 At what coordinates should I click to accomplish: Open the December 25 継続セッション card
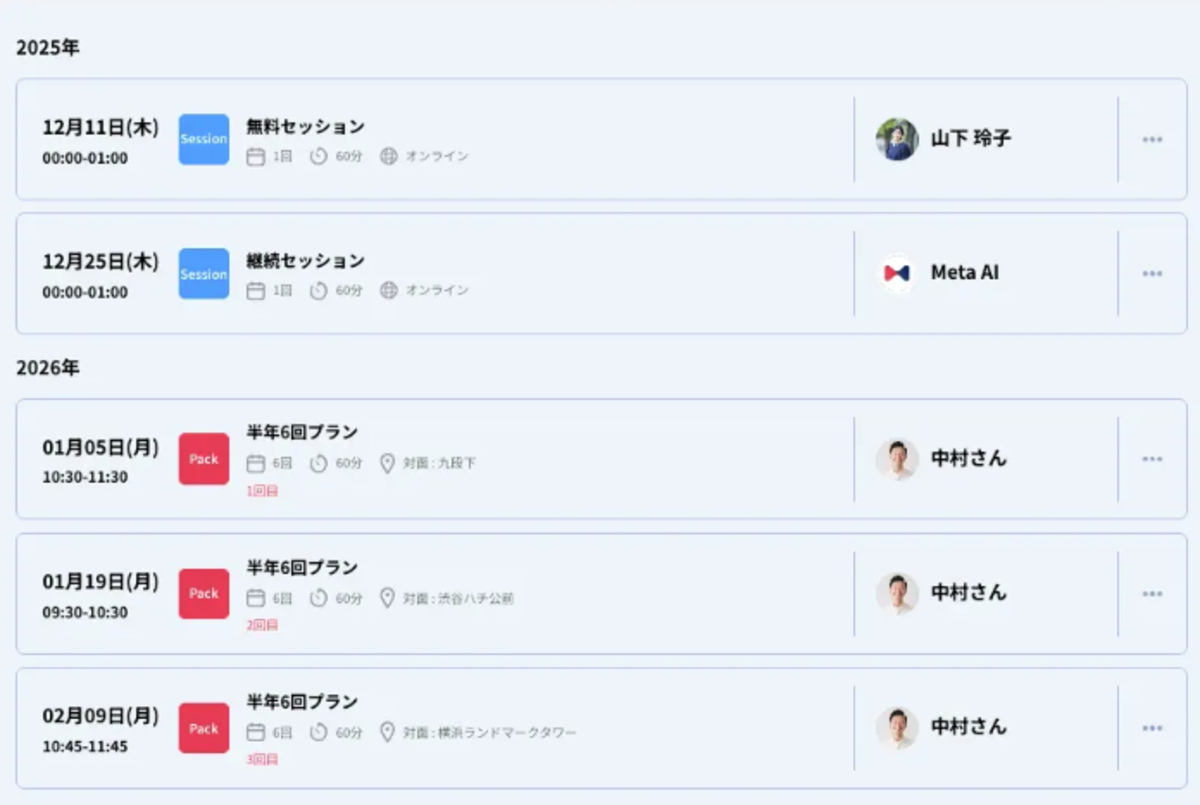[305, 261]
